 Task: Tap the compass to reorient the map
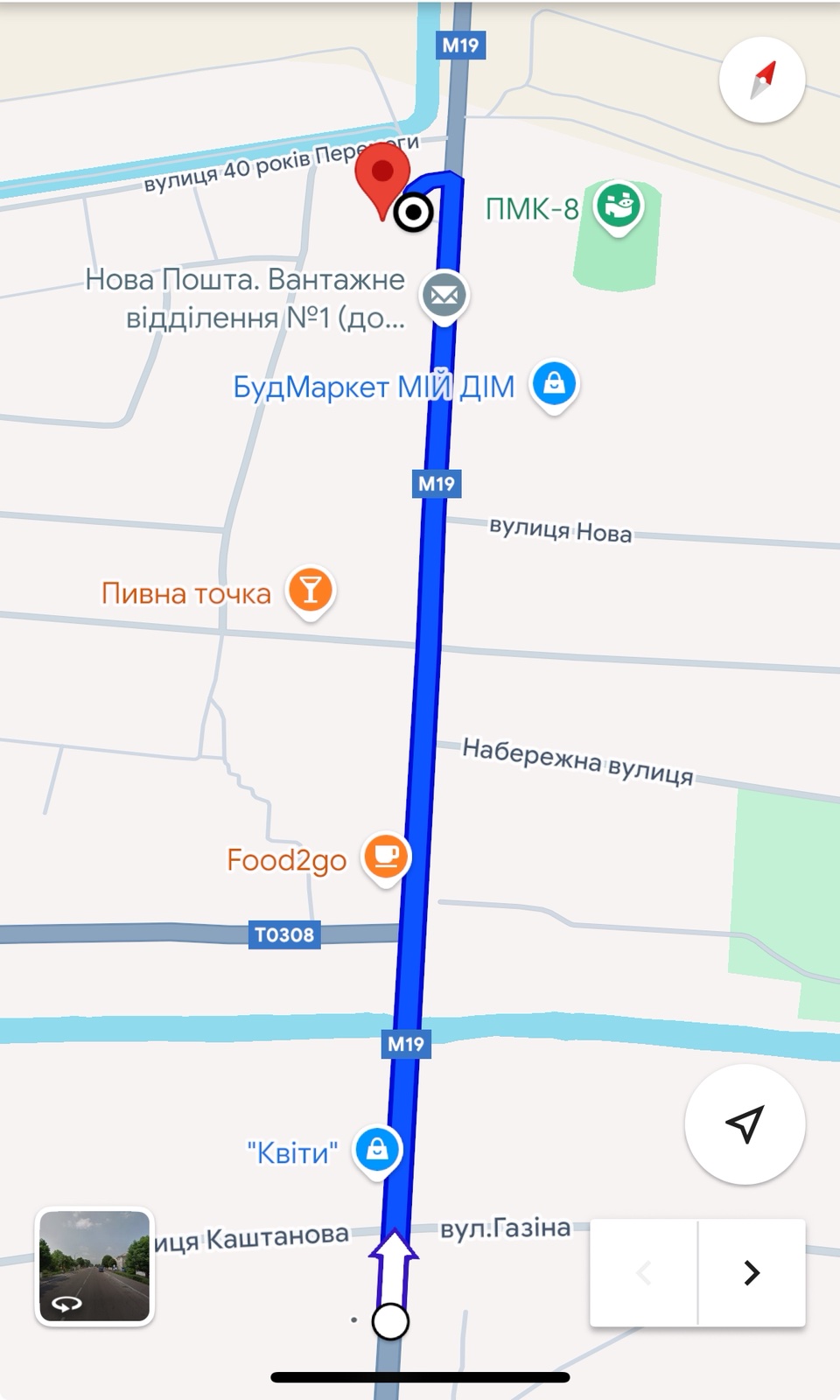click(762, 80)
